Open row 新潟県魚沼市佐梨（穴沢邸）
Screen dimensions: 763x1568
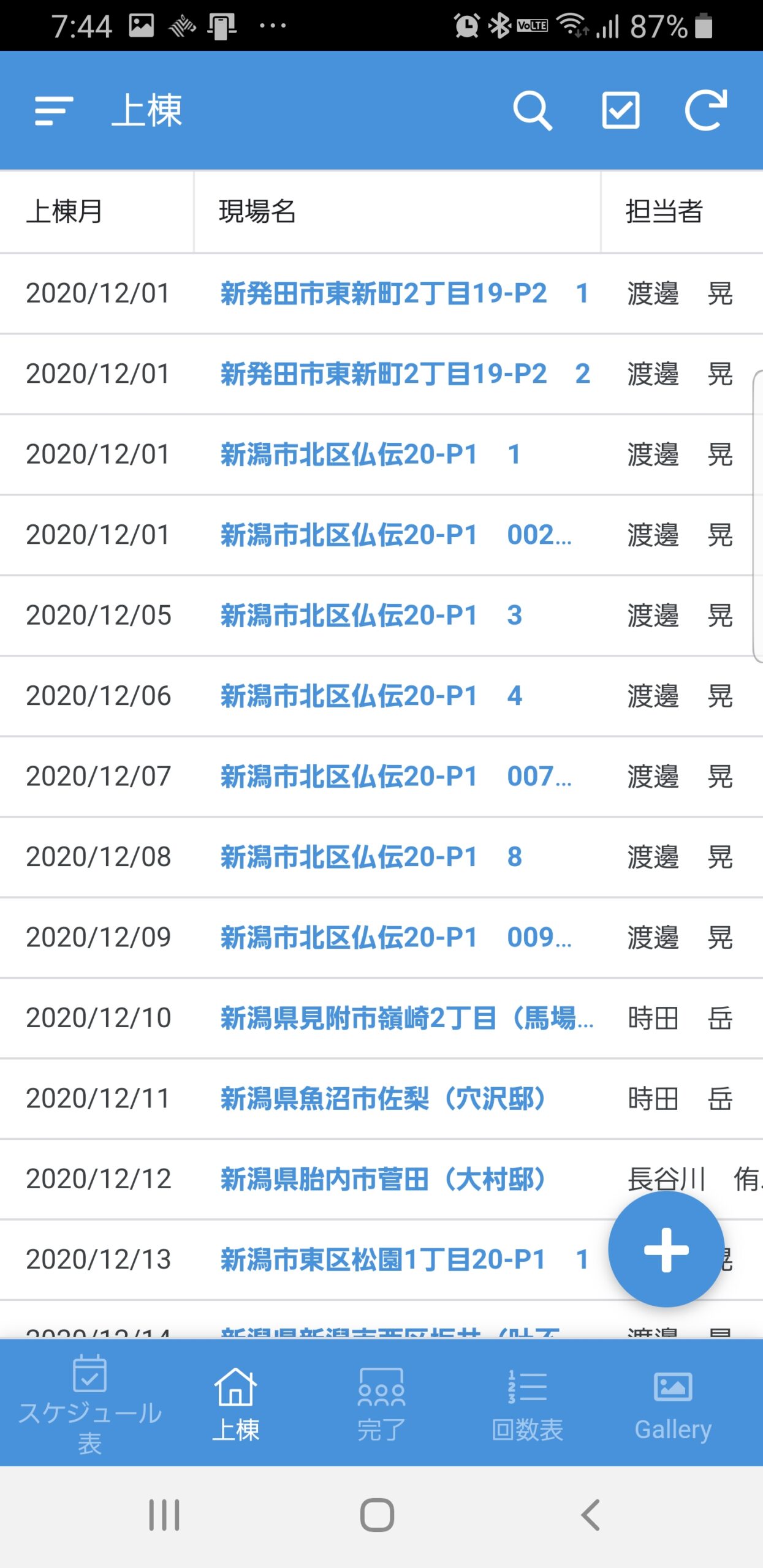pos(381,1099)
